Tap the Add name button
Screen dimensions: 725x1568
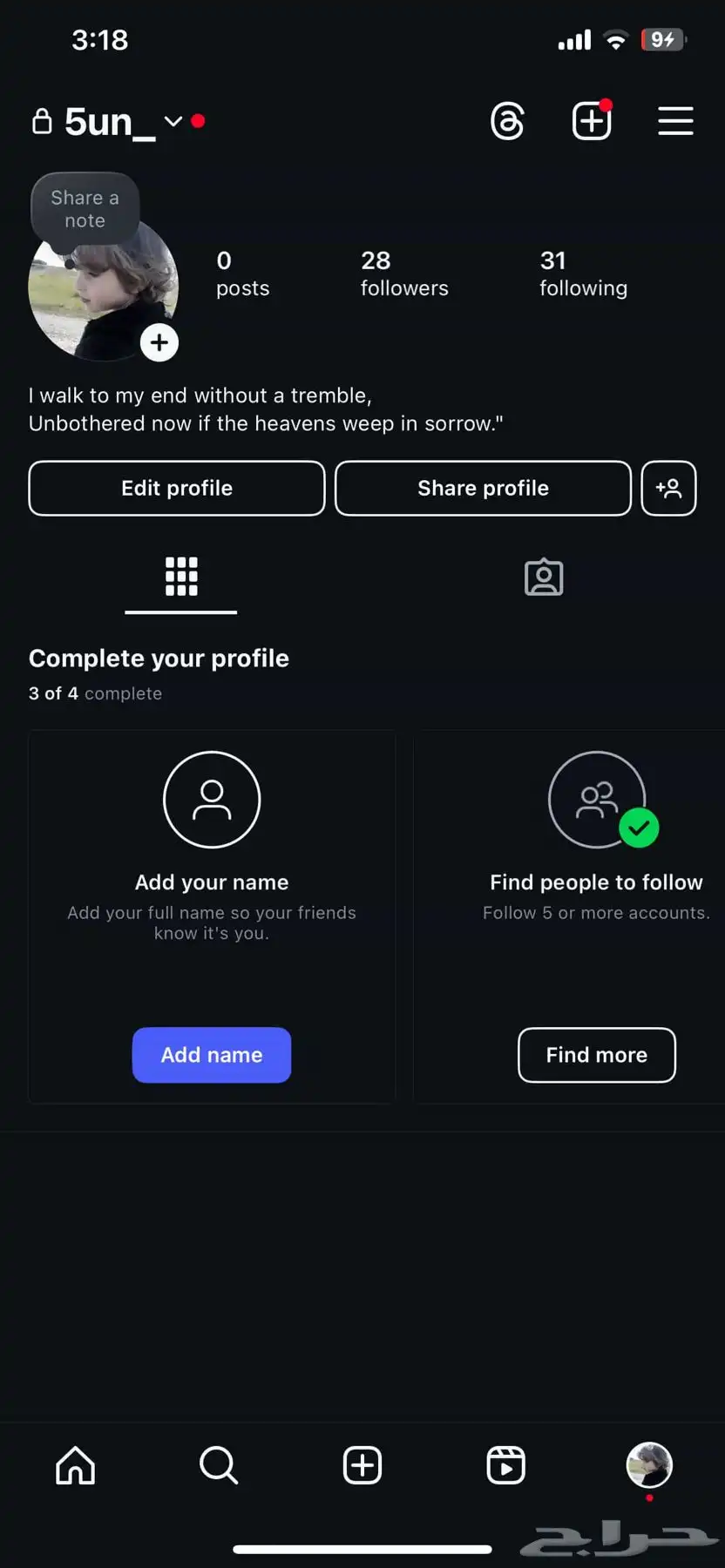[212, 1055]
